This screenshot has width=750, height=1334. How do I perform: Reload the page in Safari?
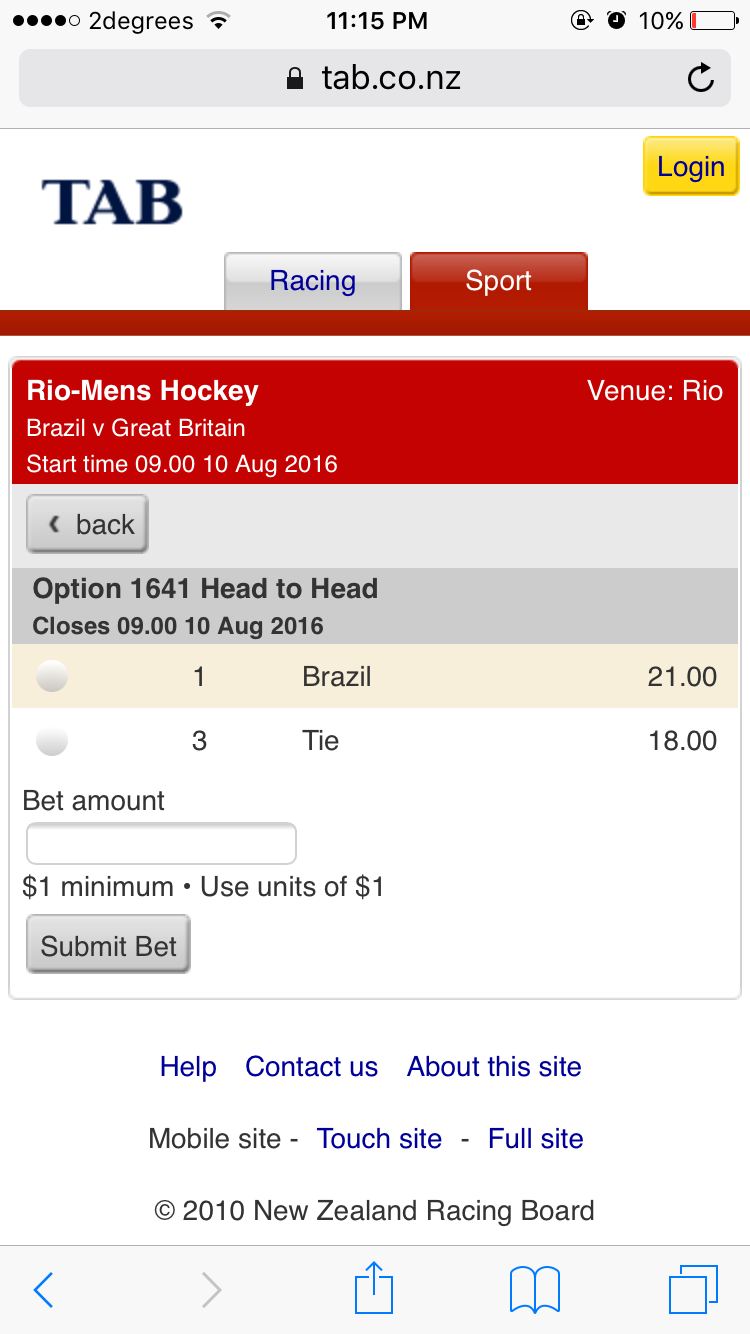coord(702,78)
